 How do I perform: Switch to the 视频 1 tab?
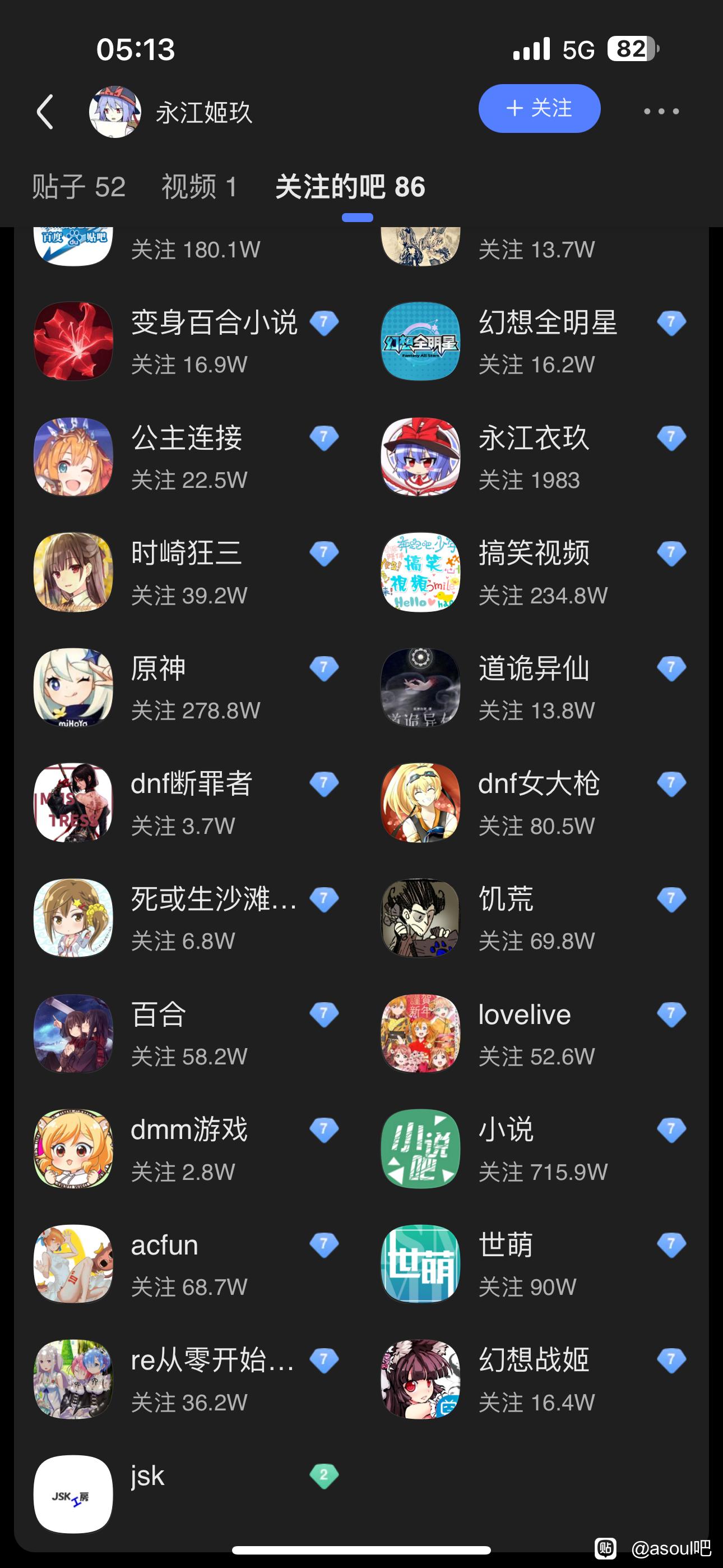(199, 187)
